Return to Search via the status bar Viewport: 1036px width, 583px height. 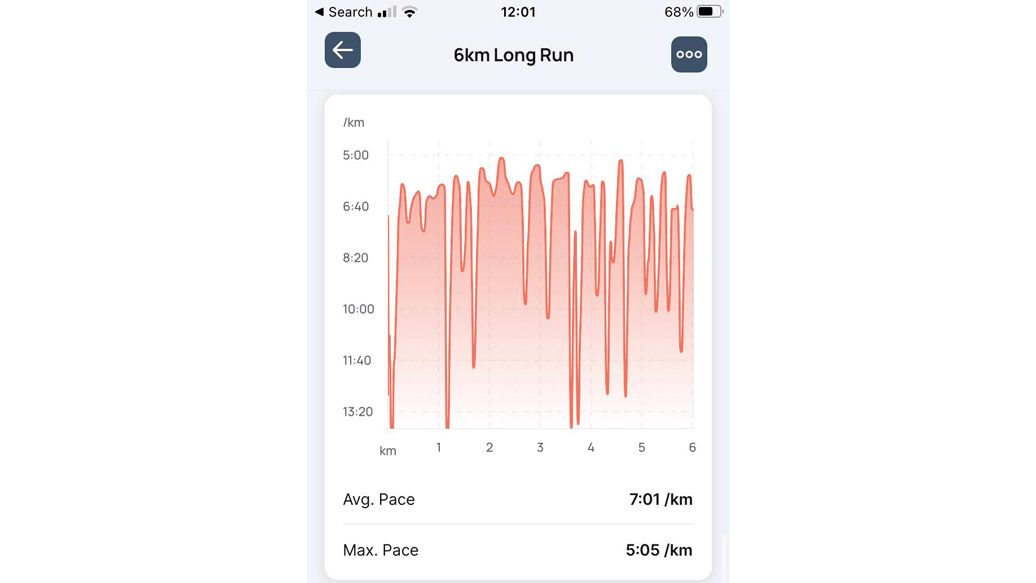343,12
